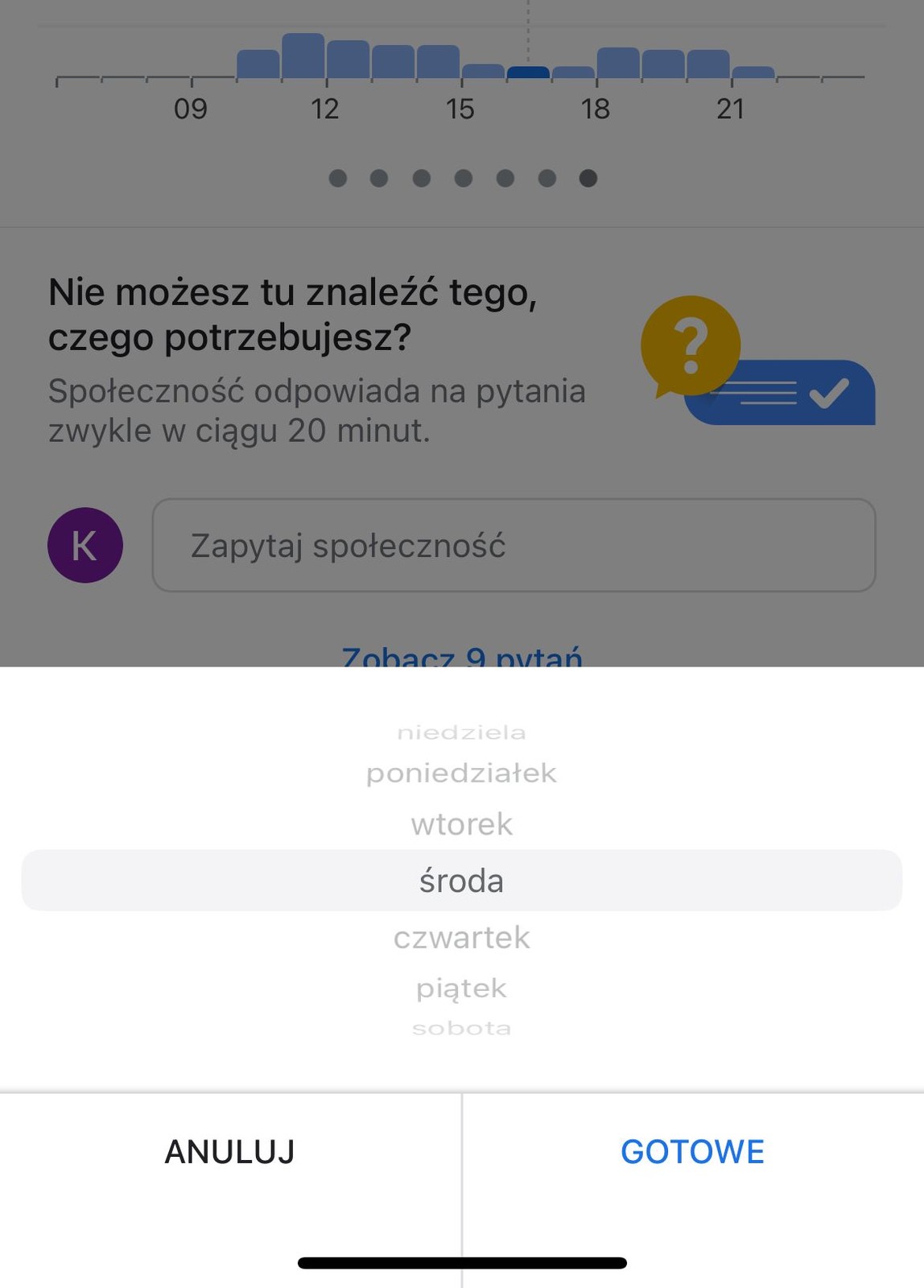Choose 'czwartek' from the picker wheel

(x=461, y=937)
